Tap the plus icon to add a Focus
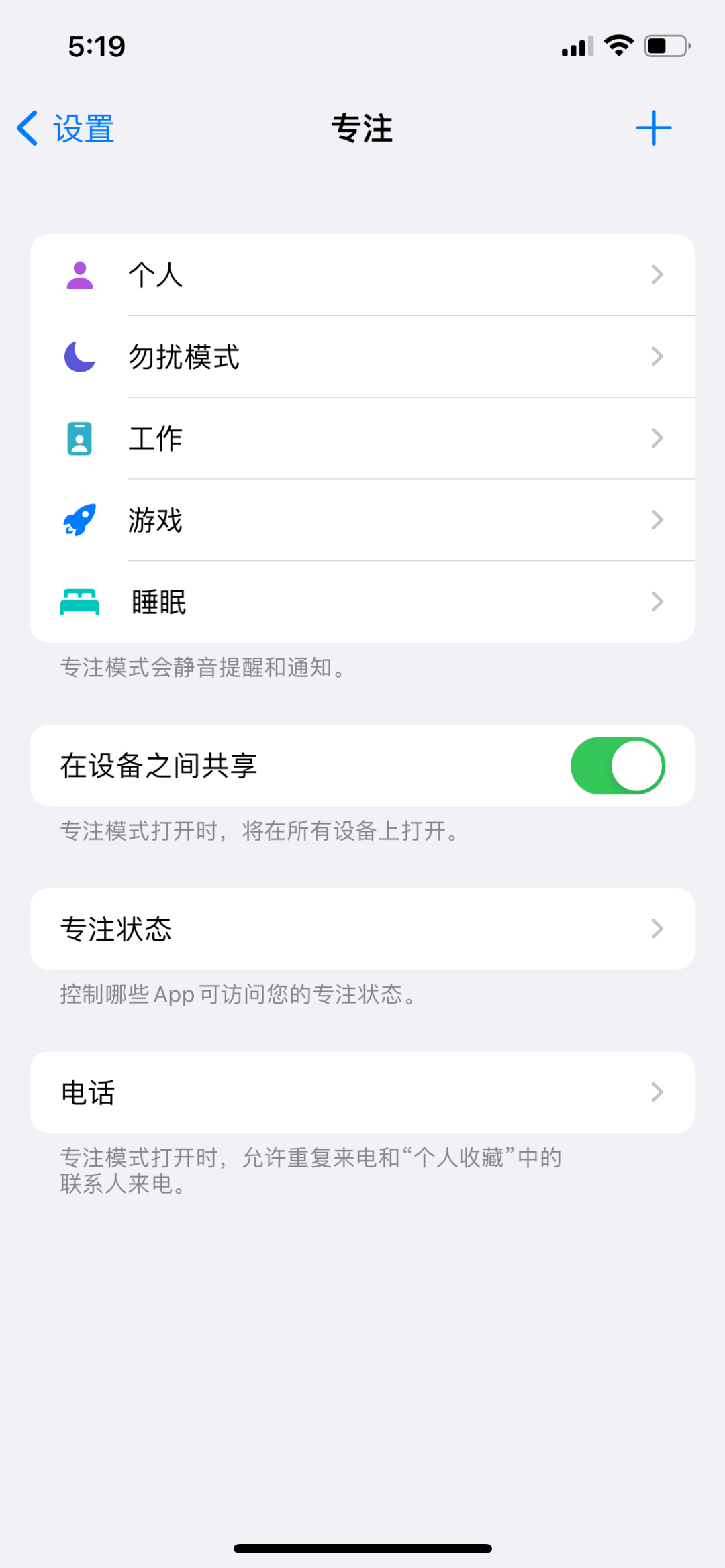This screenshot has height=1568, width=725. [654, 127]
